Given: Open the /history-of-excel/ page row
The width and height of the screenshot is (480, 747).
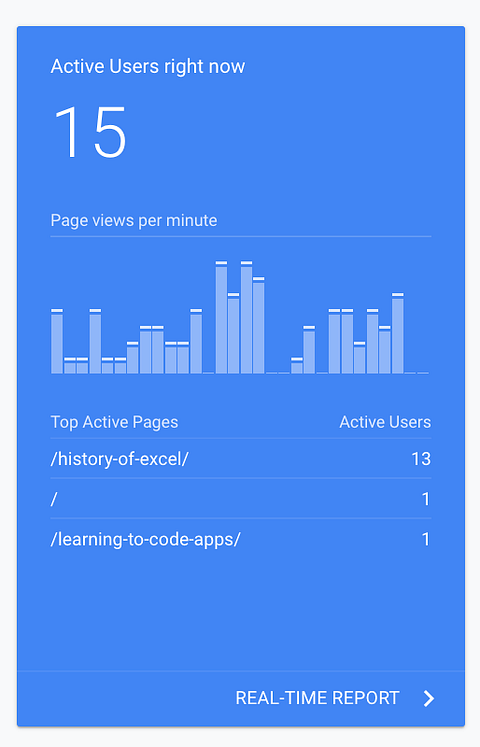Looking at the screenshot, I should point(240,458).
